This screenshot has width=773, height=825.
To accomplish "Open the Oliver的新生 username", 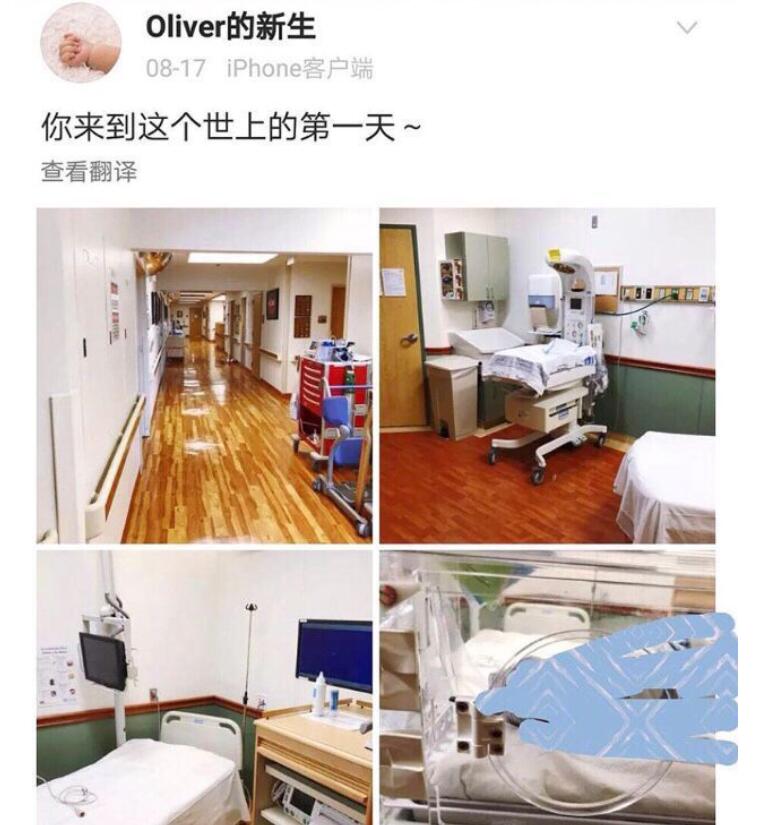I will [x=231, y=27].
